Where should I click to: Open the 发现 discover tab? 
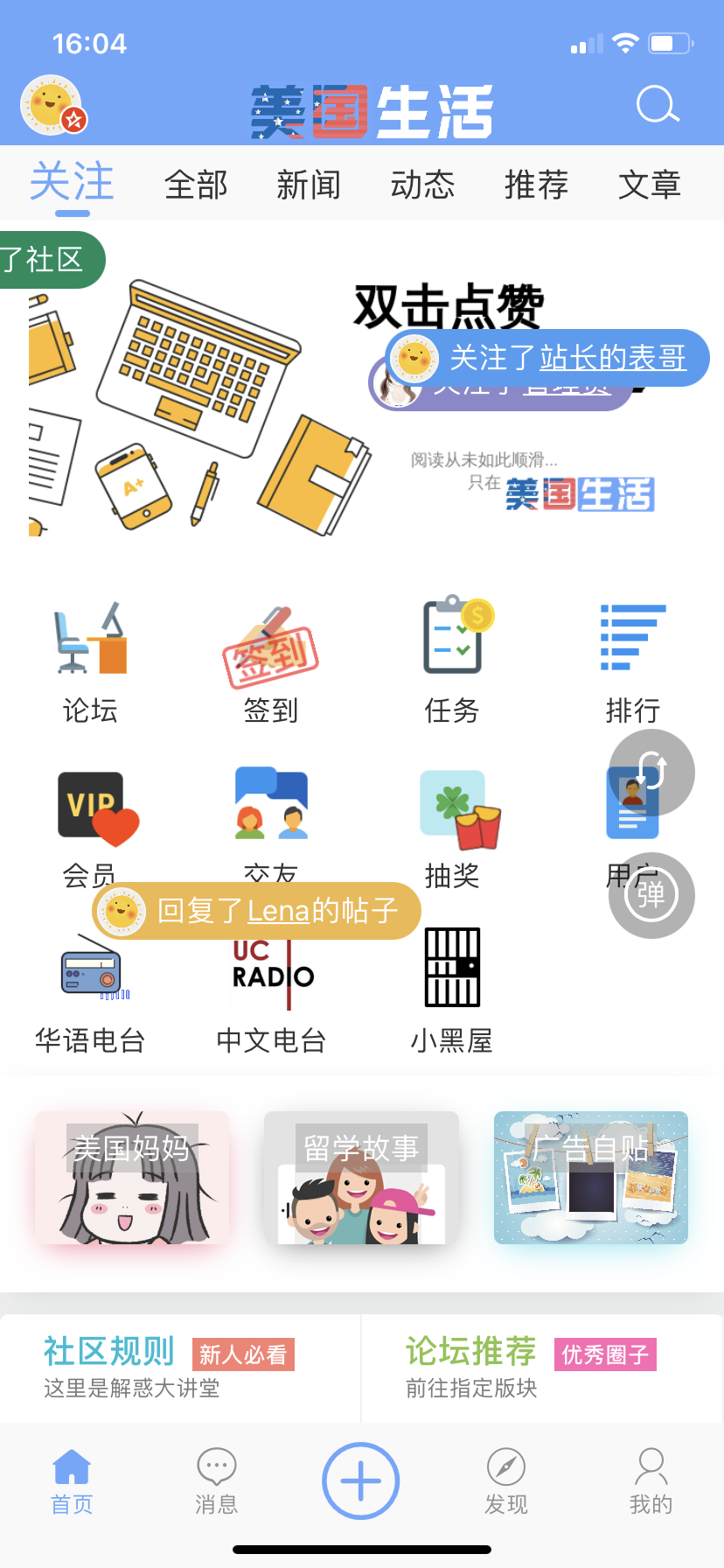tap(506, 1480)
